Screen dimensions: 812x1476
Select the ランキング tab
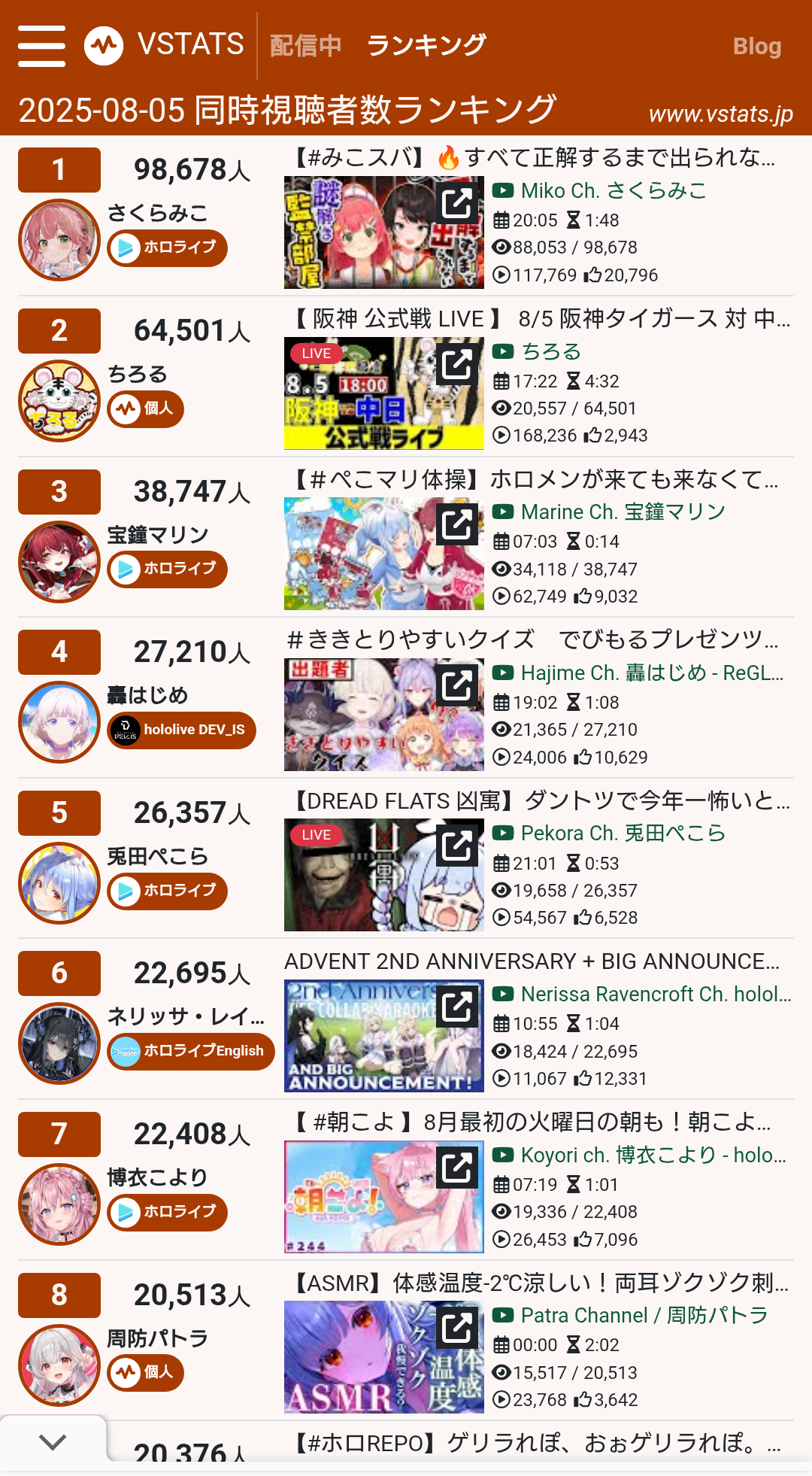tap(426, 46)
